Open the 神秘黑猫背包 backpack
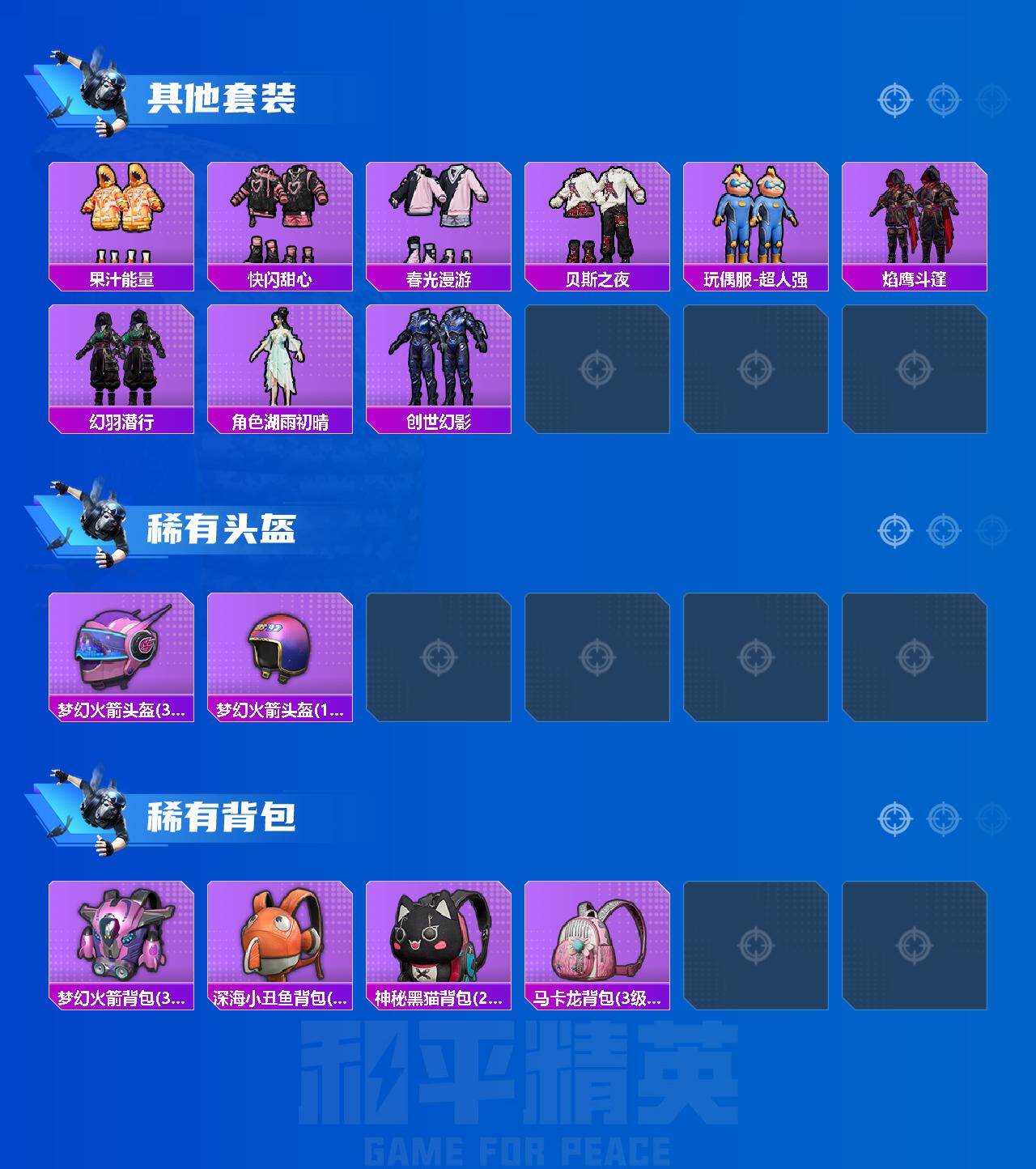Image resolution: width=1036 pixels, height=1169 pixels. click(x=439, y=939)
